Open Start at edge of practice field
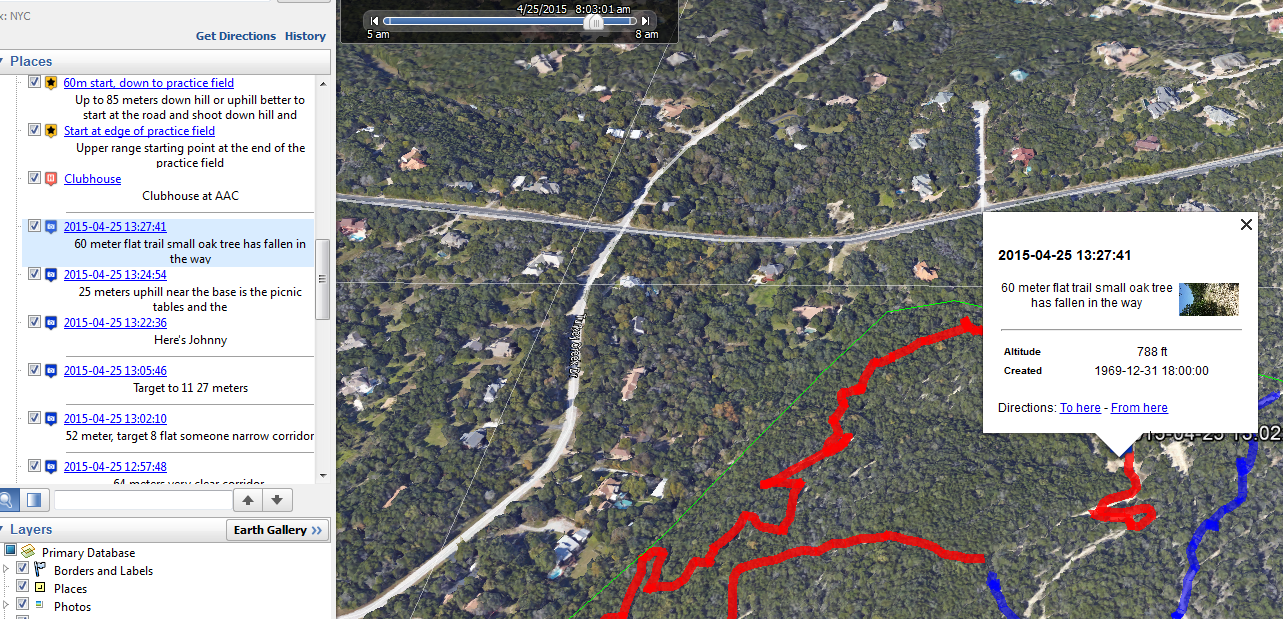 (x=139, y=131)
